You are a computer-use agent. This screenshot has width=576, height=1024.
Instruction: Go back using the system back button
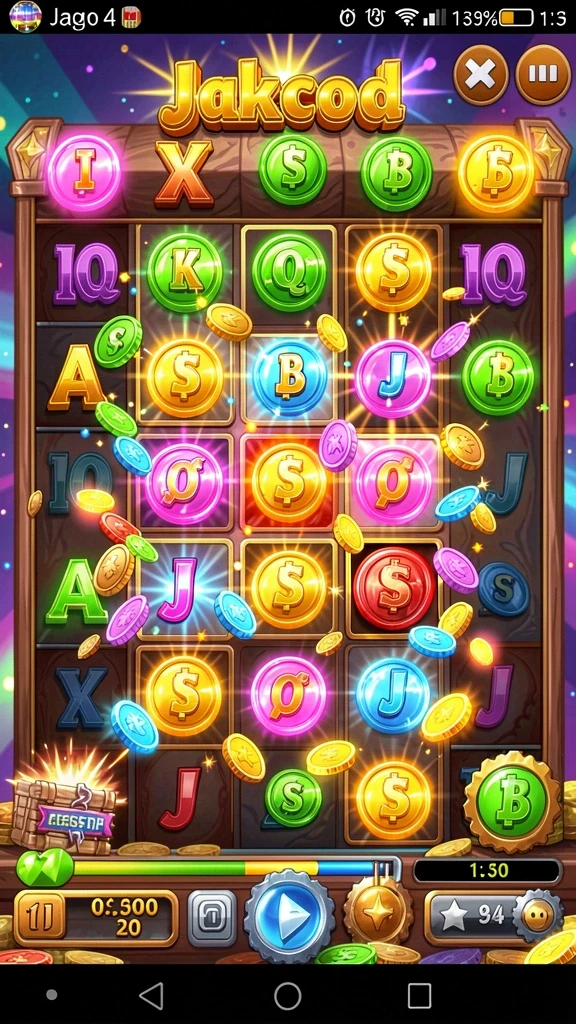coord(152,996)
